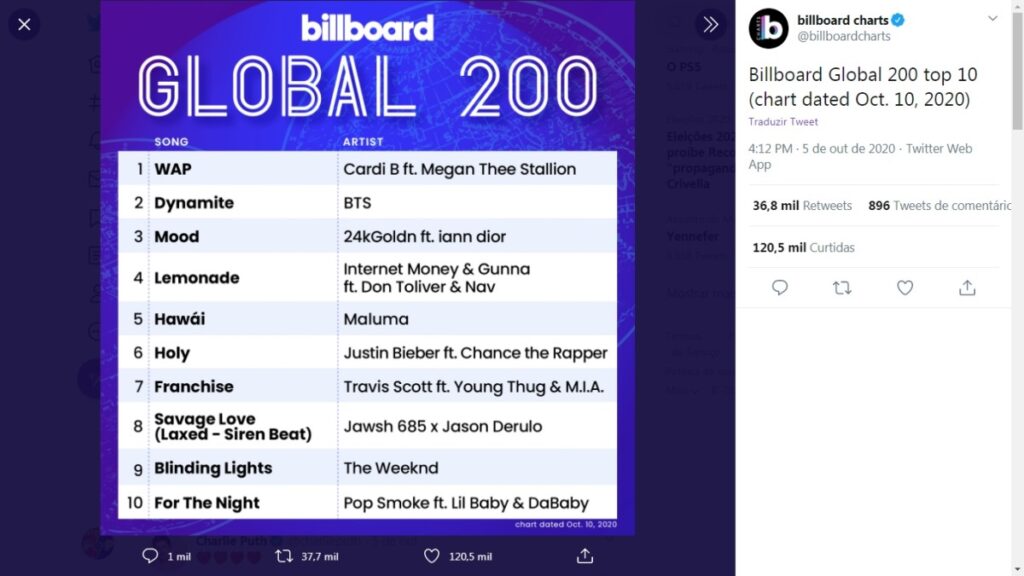The height and width of the screenshot is (576, 1024).
Task: Tap Traduzir Tweet link
Action: tap(782, 121)
